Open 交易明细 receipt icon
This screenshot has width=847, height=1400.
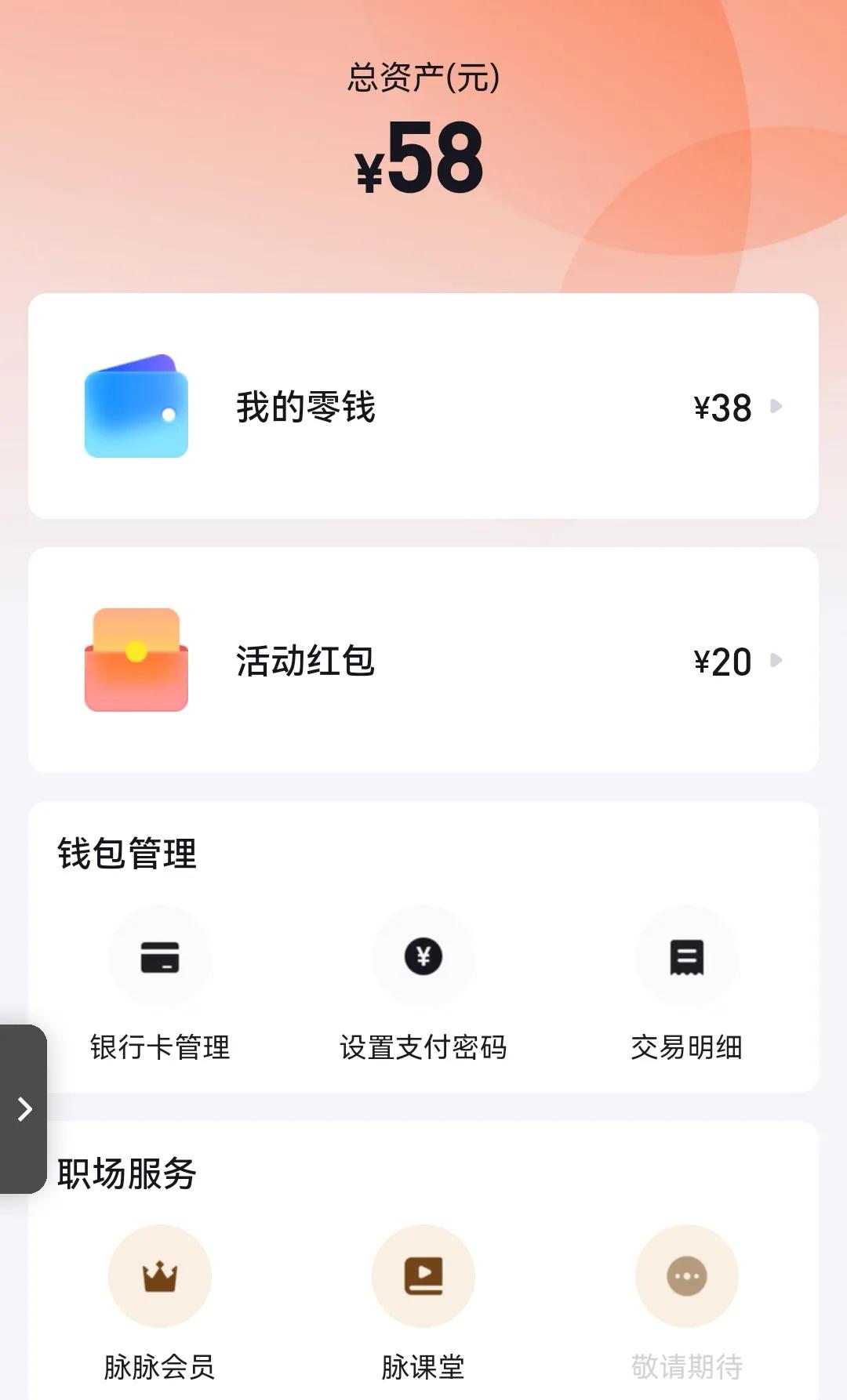point(687,956)
